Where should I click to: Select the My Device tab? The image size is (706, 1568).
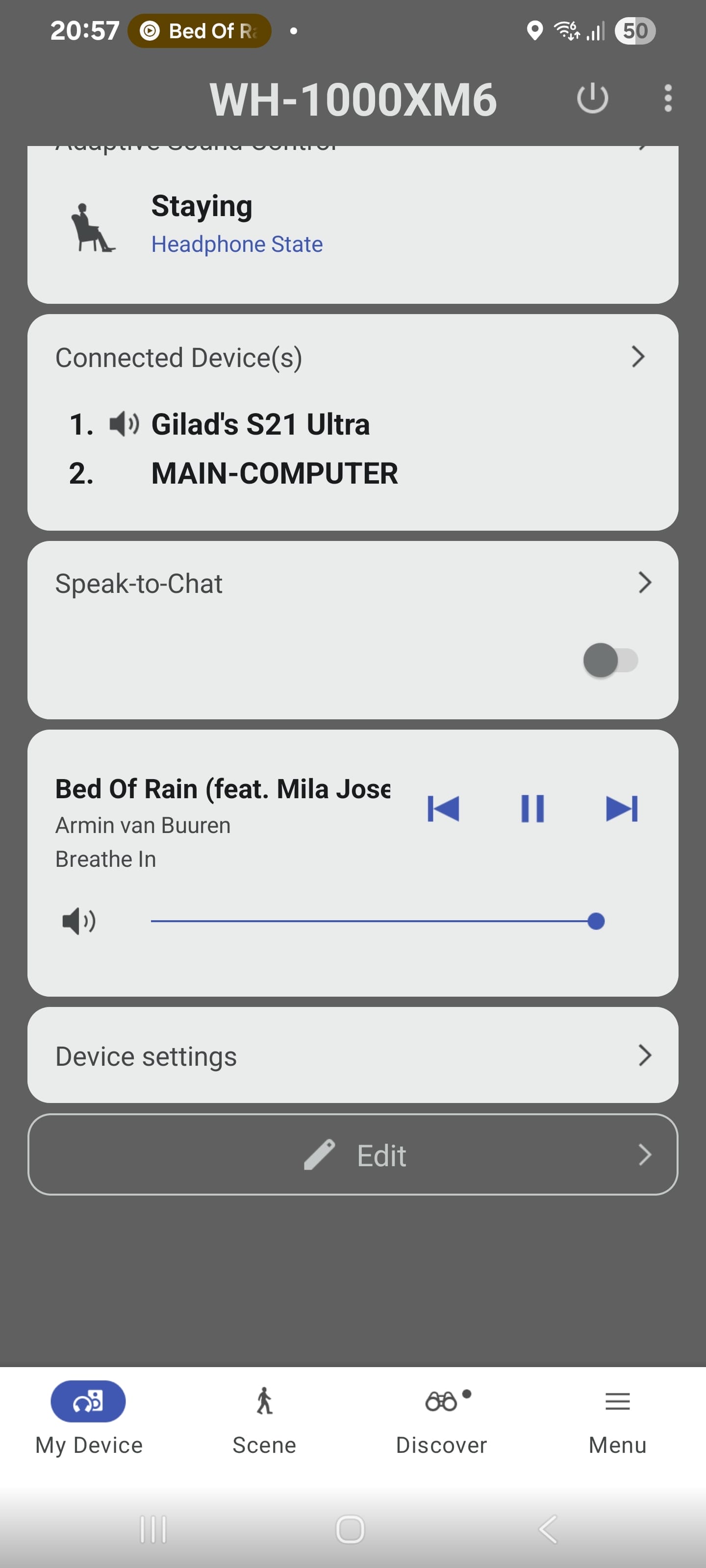tap(88, 1420)
